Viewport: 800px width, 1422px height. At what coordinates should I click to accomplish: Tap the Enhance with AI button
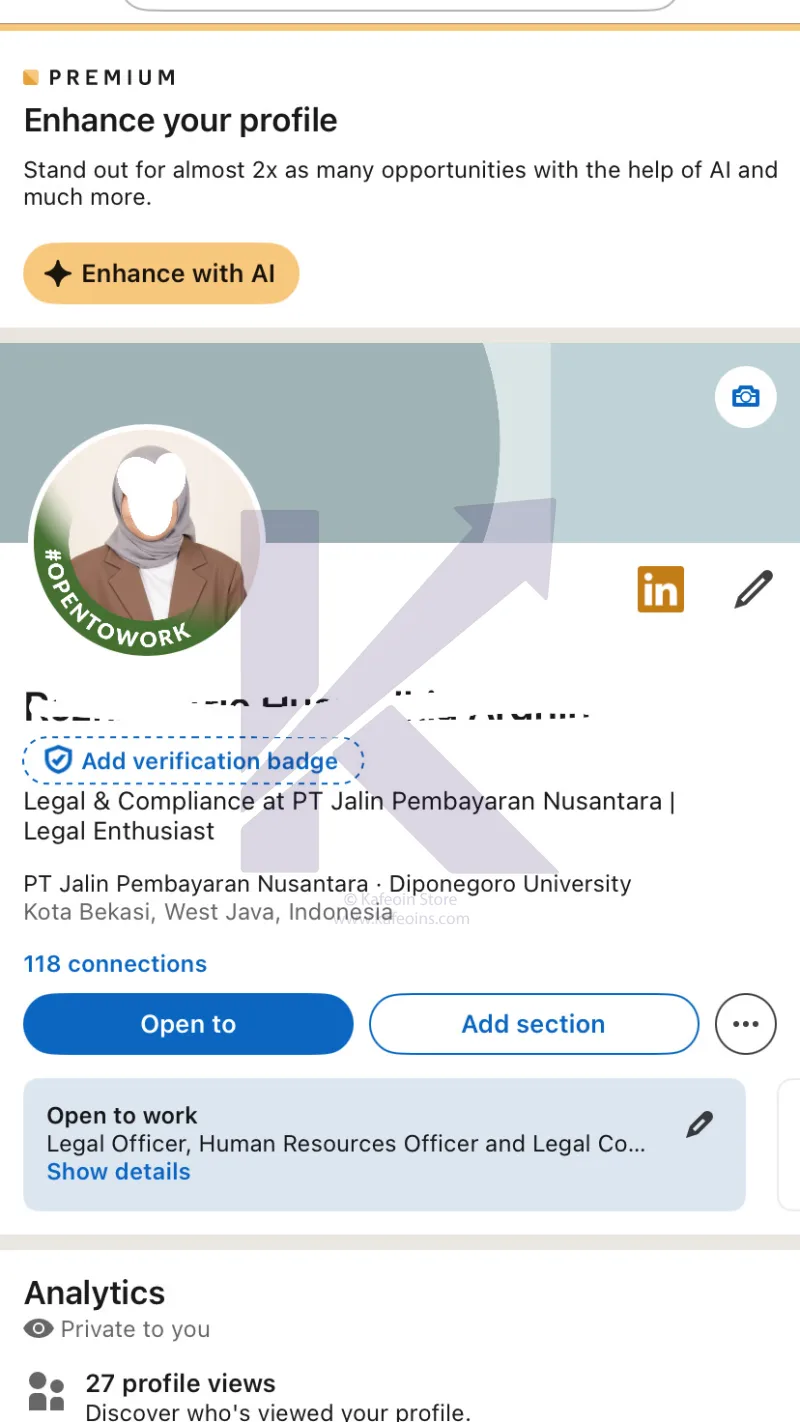(x=161, y=273)
